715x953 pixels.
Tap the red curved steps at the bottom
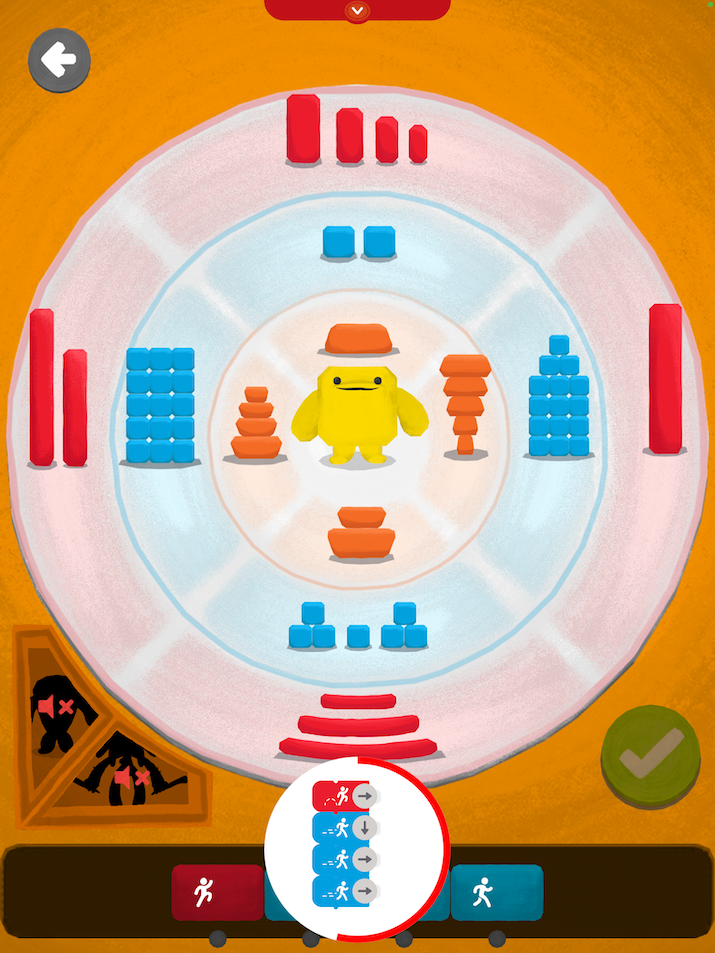pos(357,726)
